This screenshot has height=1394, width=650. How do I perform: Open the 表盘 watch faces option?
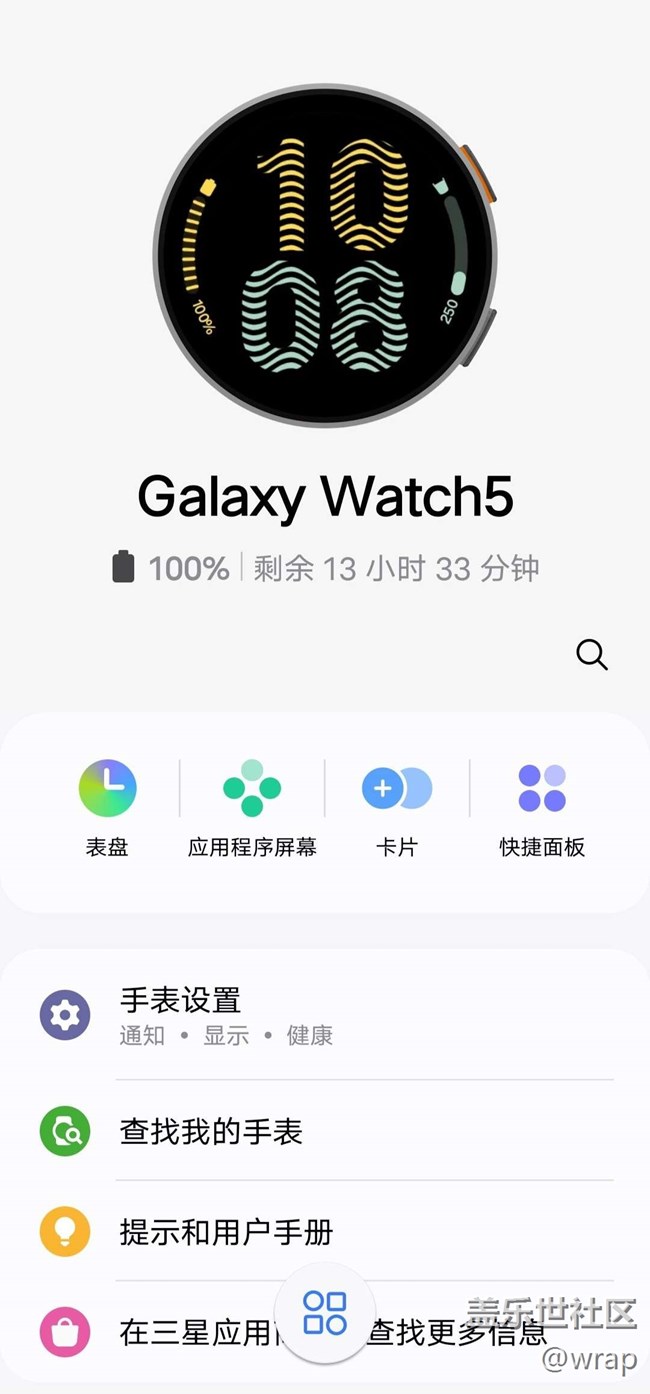pos(107,808)
